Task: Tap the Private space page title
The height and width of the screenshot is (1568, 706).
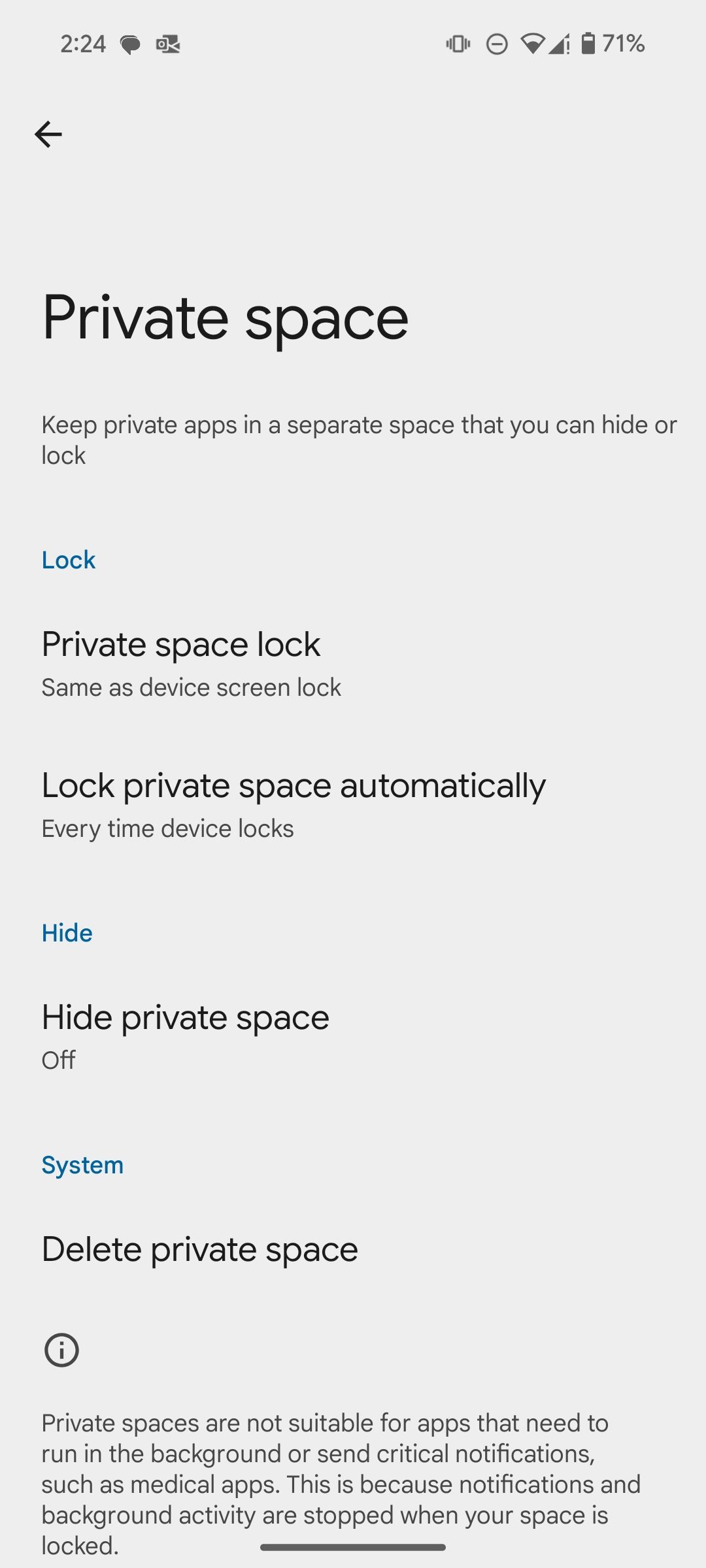Action: point(224,318)
